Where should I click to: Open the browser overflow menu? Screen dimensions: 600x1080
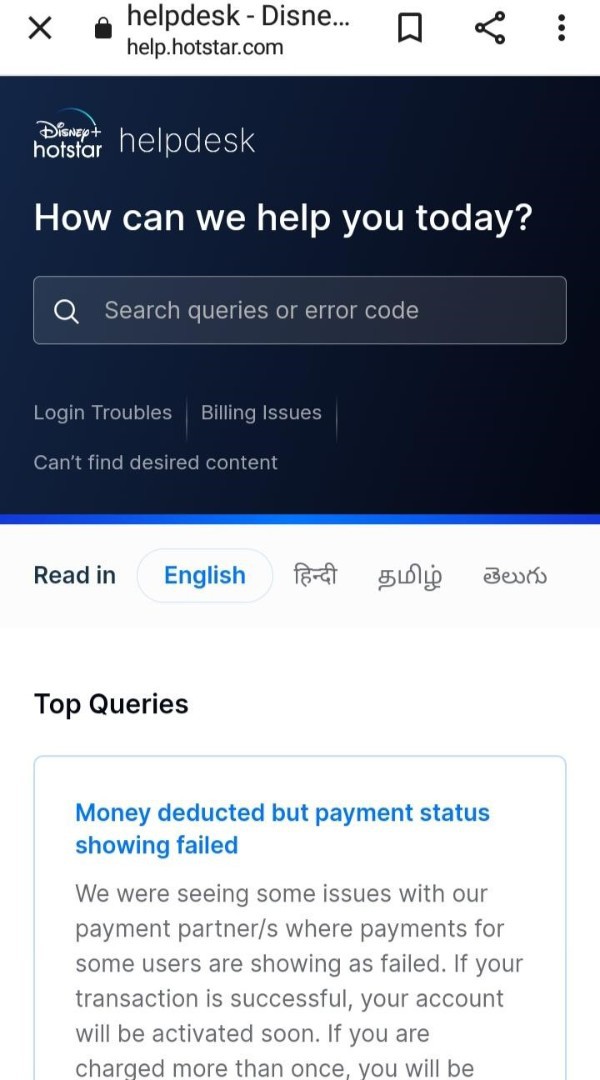(x=562, y=28)
